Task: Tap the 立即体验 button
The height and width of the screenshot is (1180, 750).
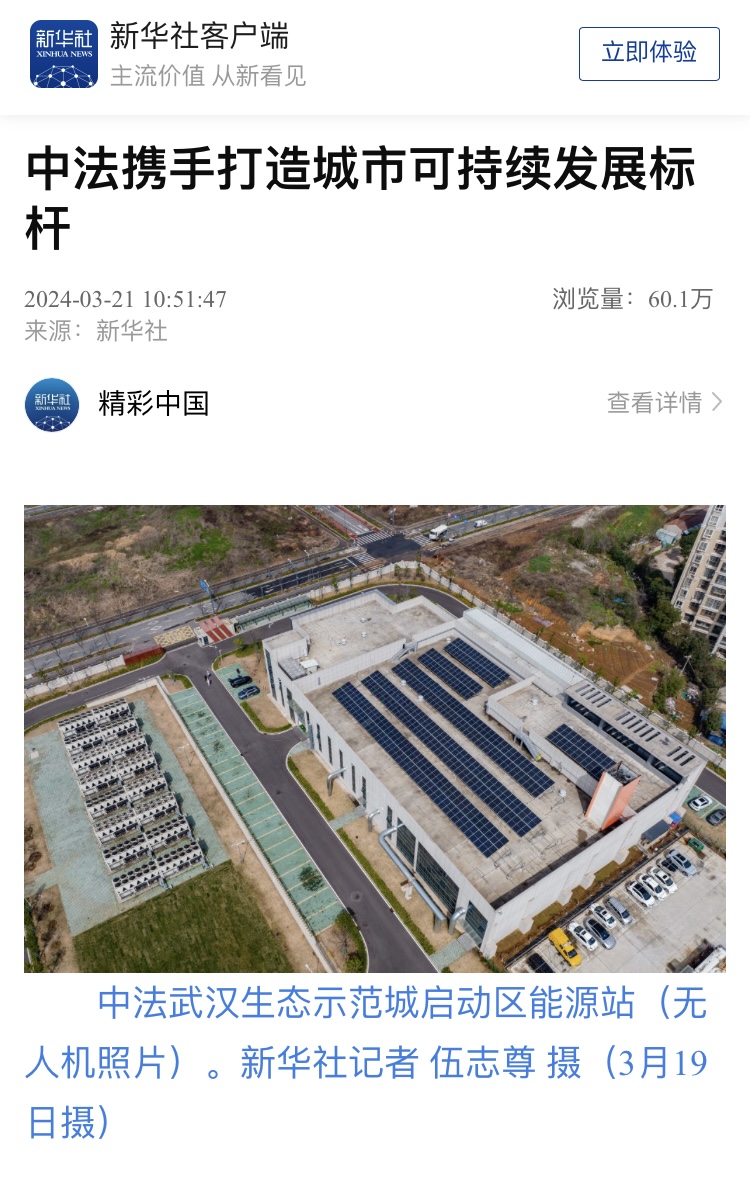Action: [x=649, y=53]
